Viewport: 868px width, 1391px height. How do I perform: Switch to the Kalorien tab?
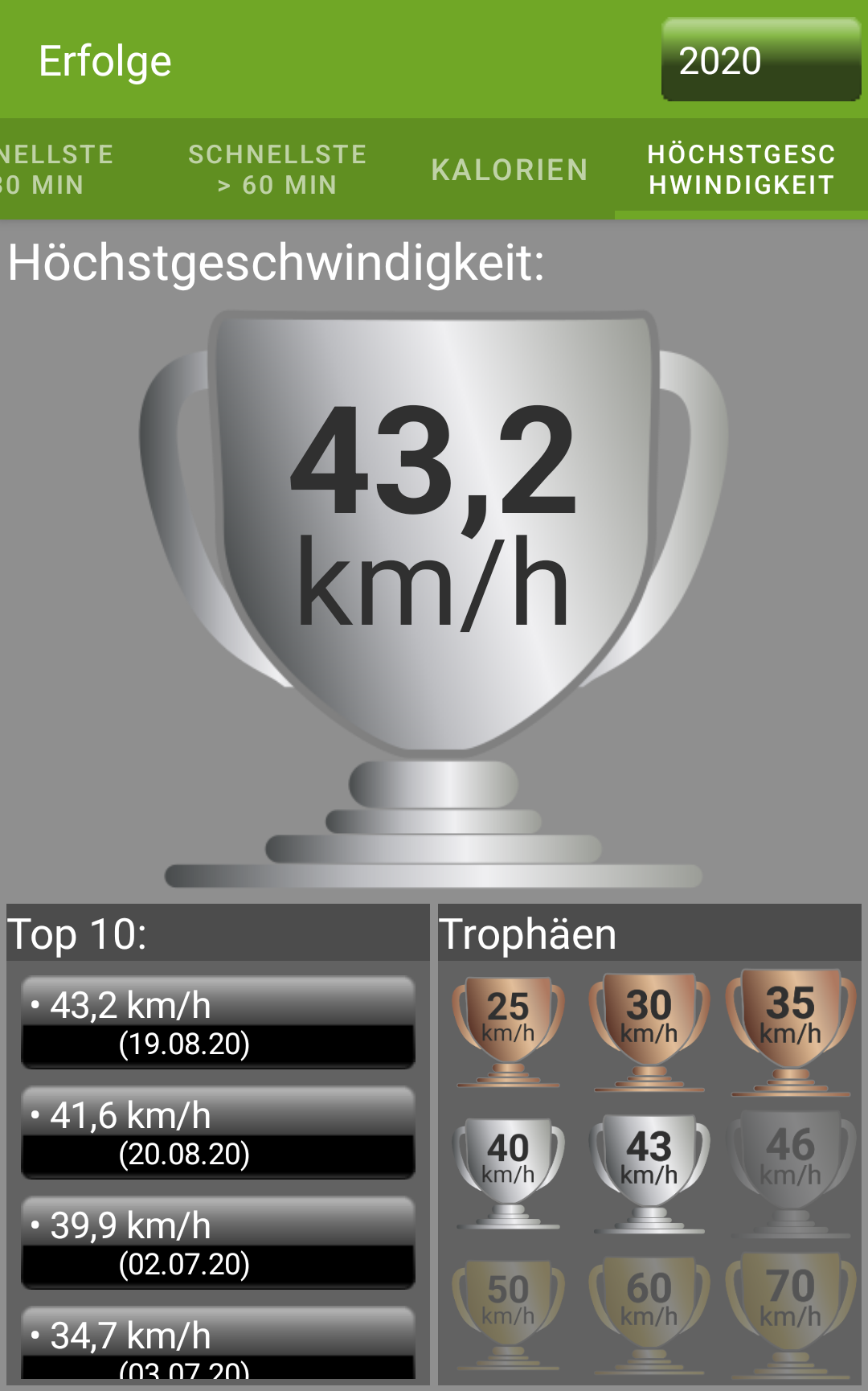[510, 170]
